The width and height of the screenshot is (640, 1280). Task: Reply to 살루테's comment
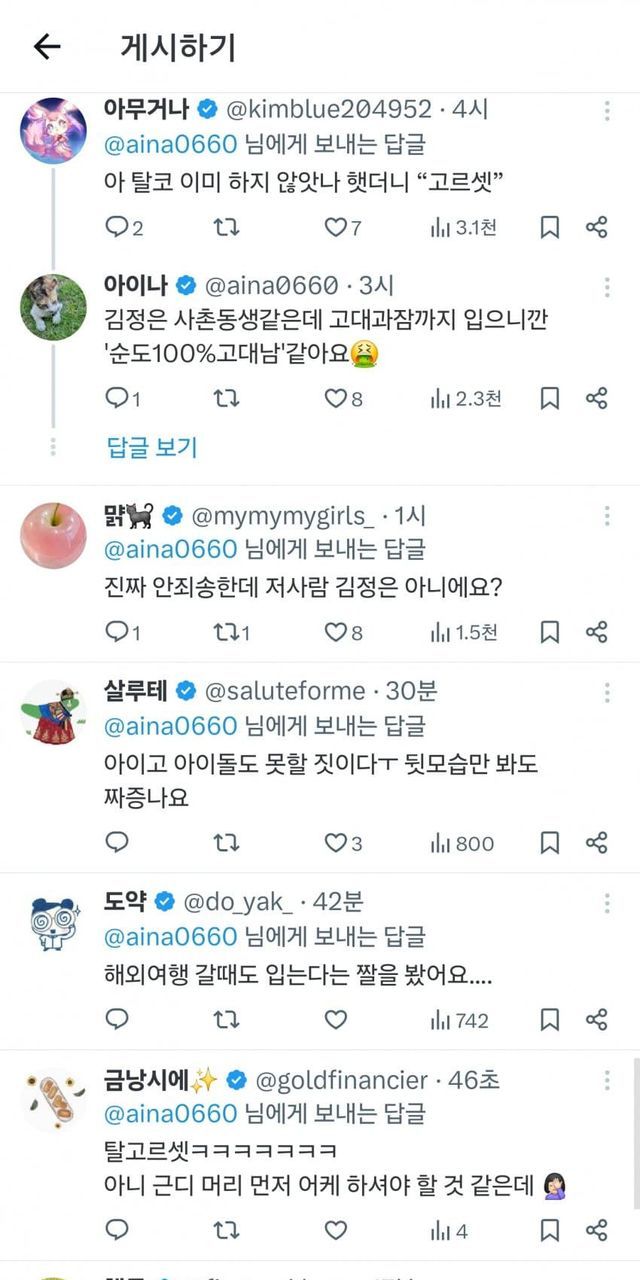[117, 843]
